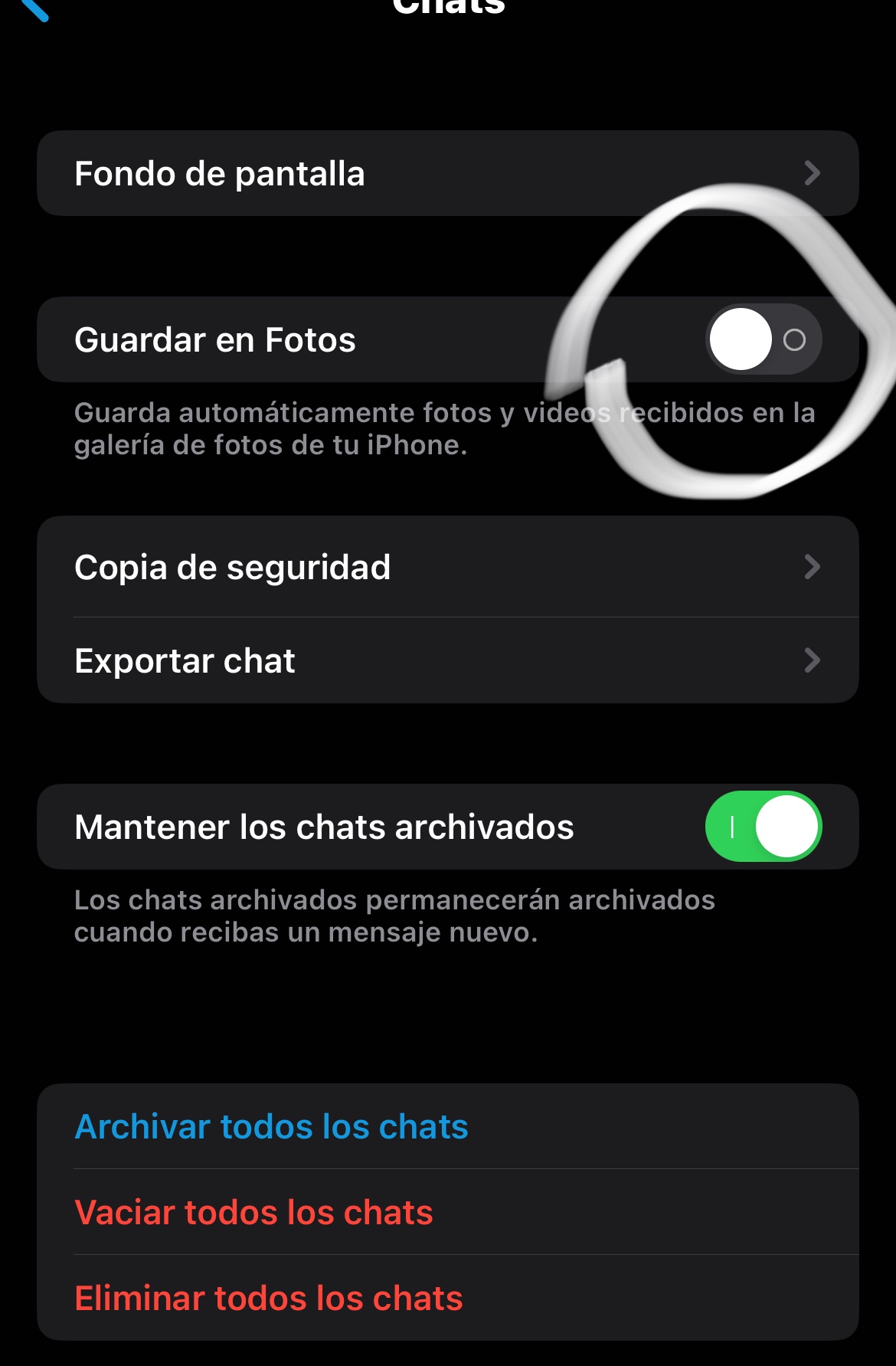Enable the Guardar en Fotos switch
Image resolution: width=896 pixels, height=1366 pixels.
[763, 339]
